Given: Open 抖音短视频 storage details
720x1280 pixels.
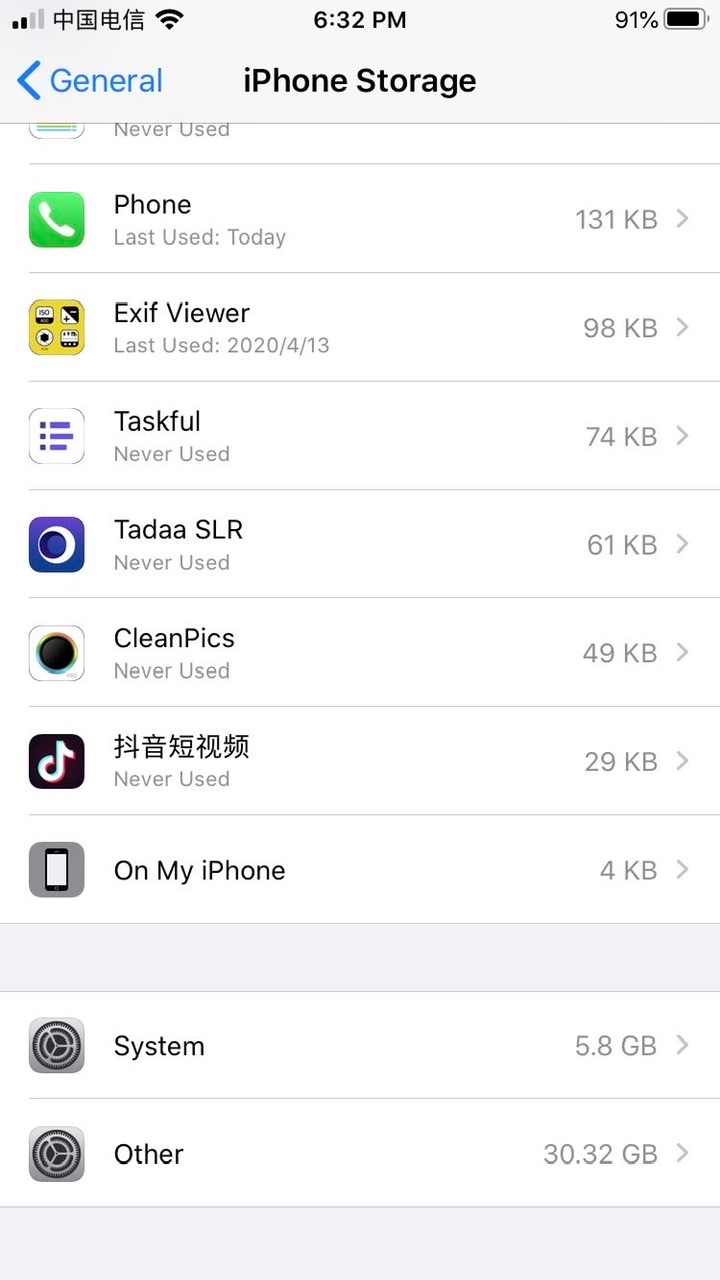Looking at the screenshot, I should 360,761.
